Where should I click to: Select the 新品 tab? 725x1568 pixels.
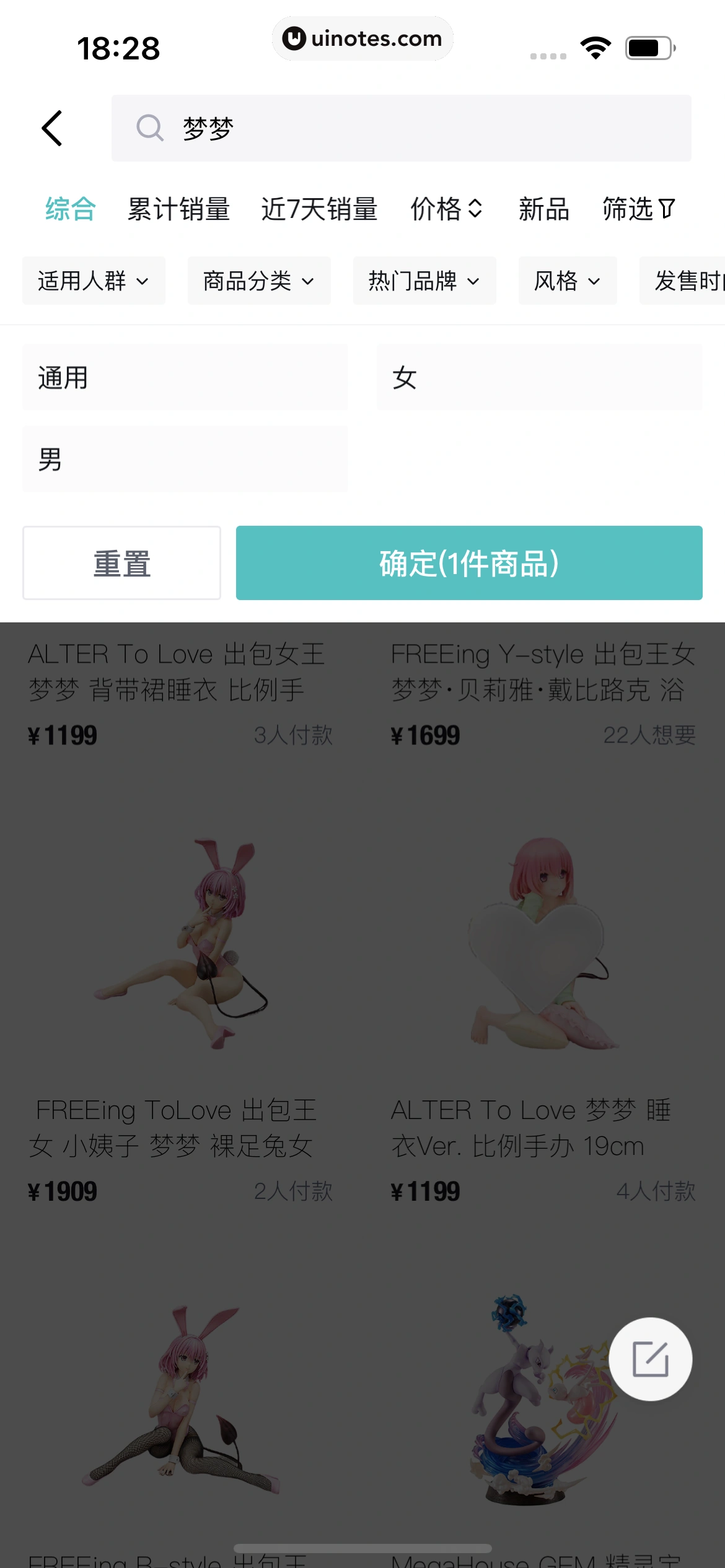click(543, 209)
